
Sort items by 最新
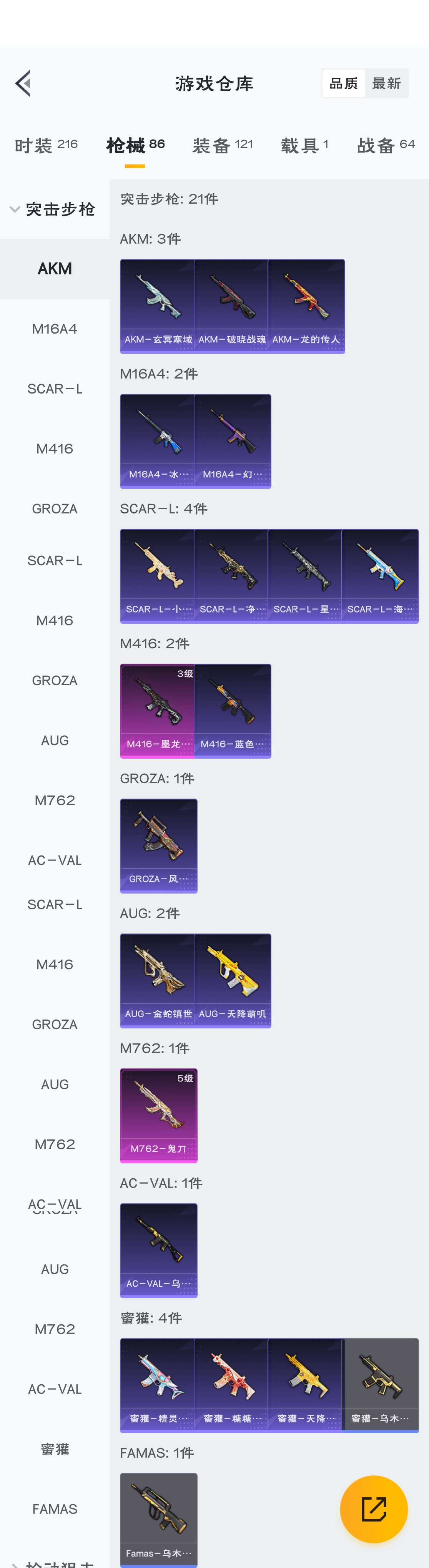tap(386, 83)
